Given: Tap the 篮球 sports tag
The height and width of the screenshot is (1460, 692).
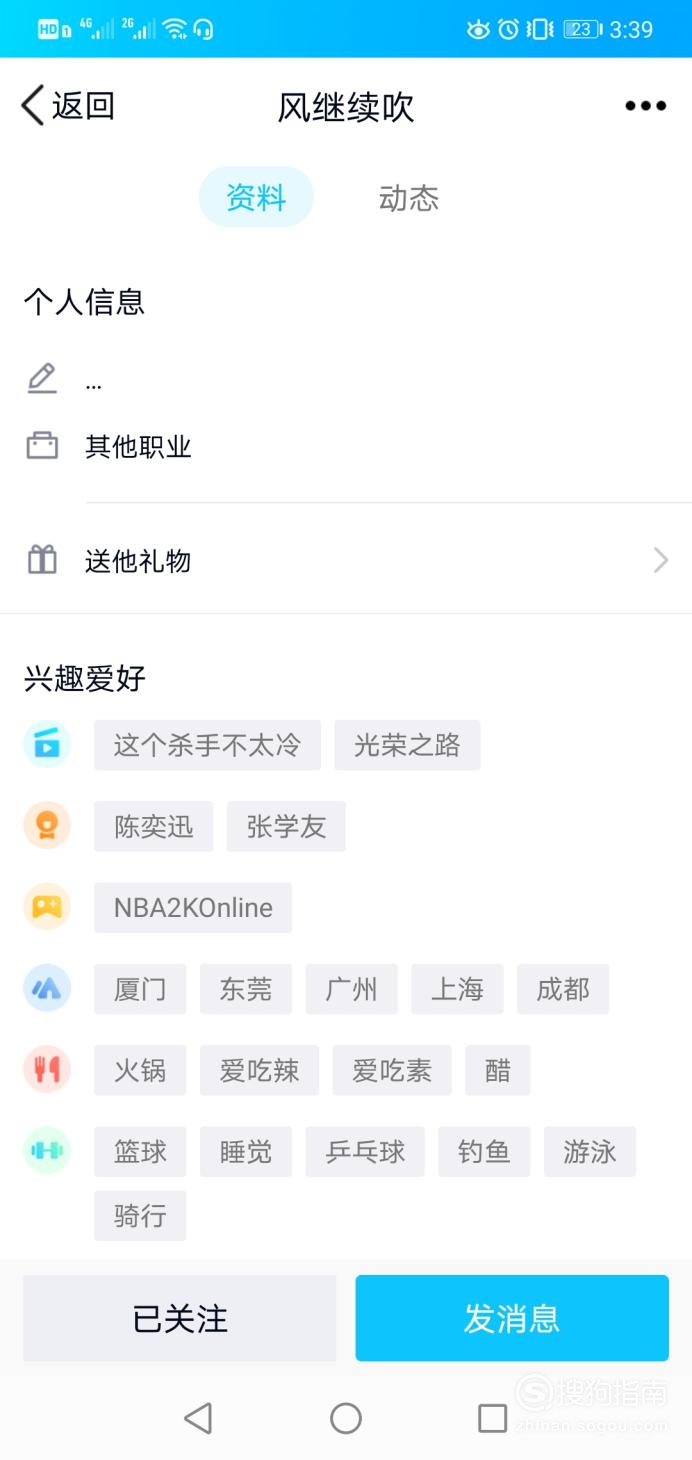Looking at the screenshot, I should tap(140, 1151).
